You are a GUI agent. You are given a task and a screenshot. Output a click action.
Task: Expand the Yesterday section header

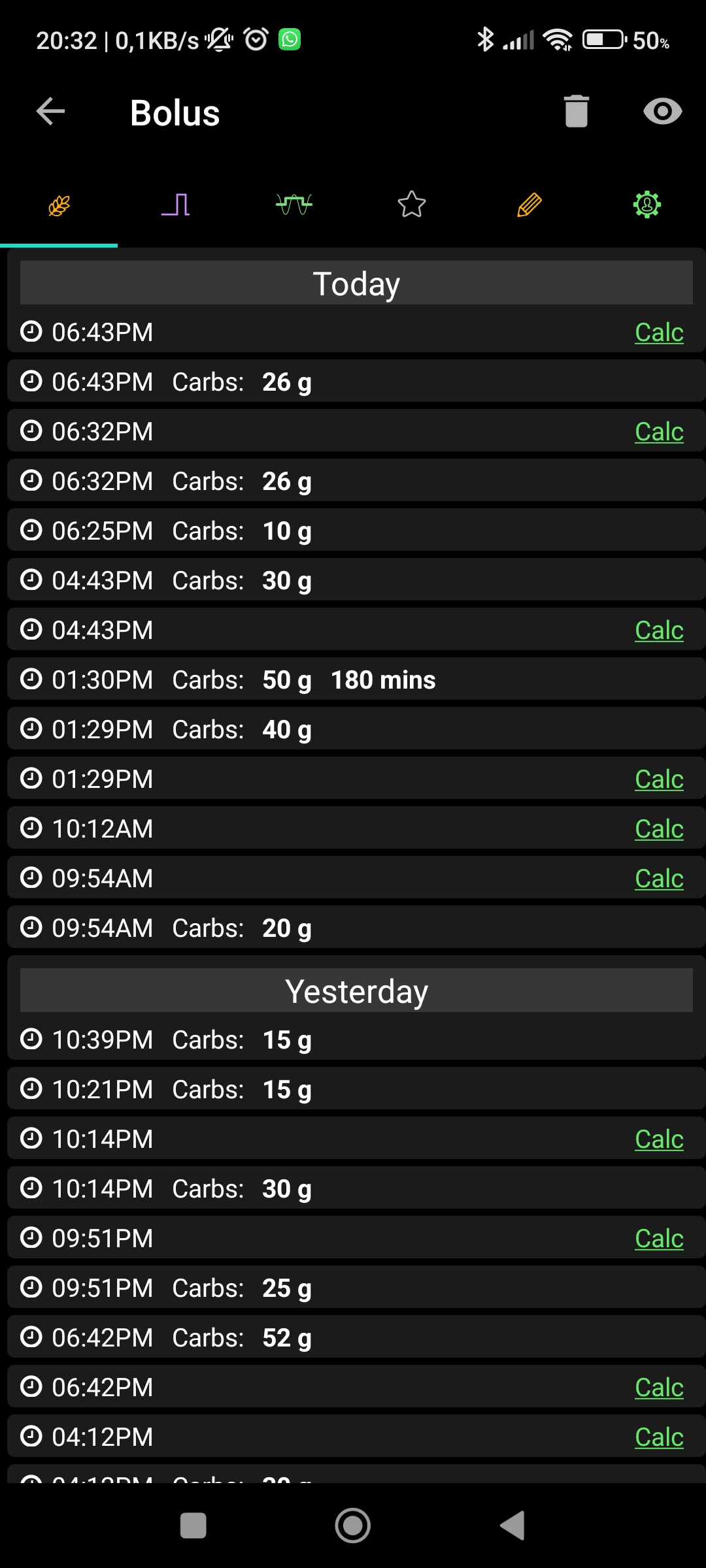pos(356,990)
